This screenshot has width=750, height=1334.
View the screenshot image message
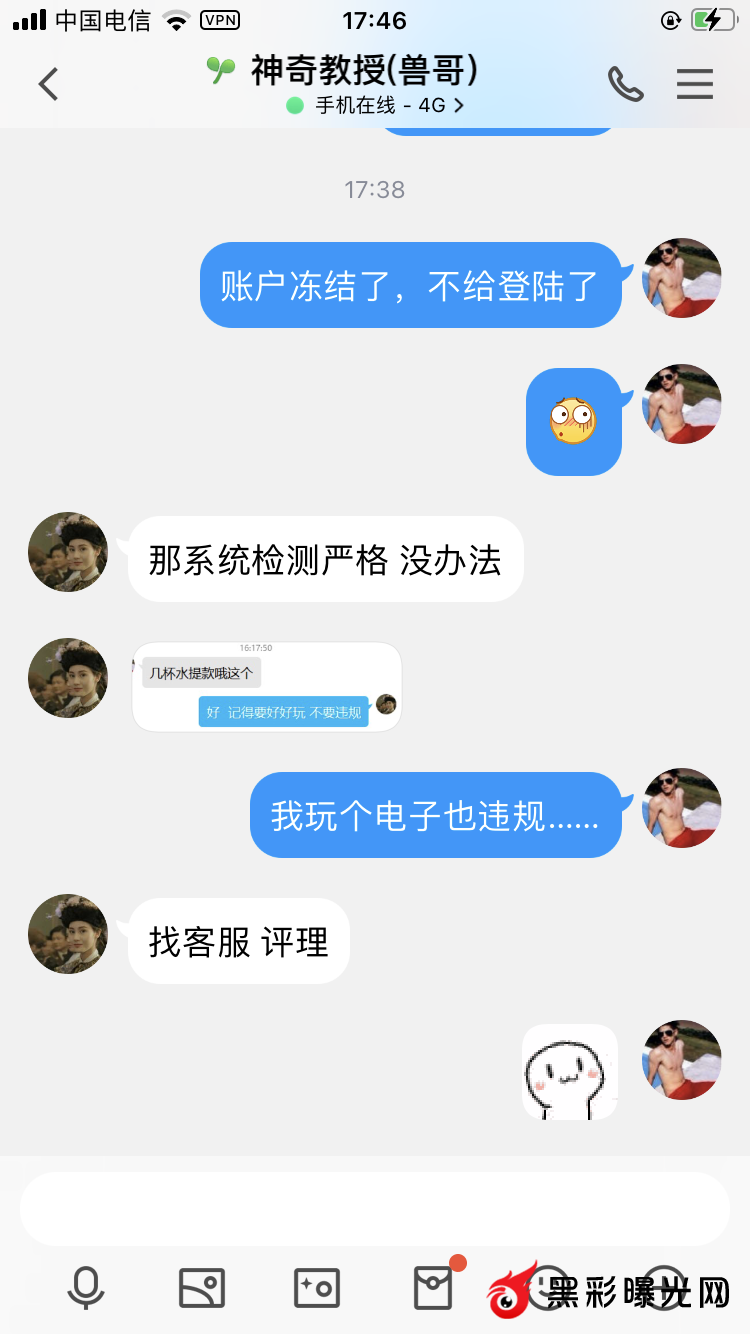(x=267, y=687)
